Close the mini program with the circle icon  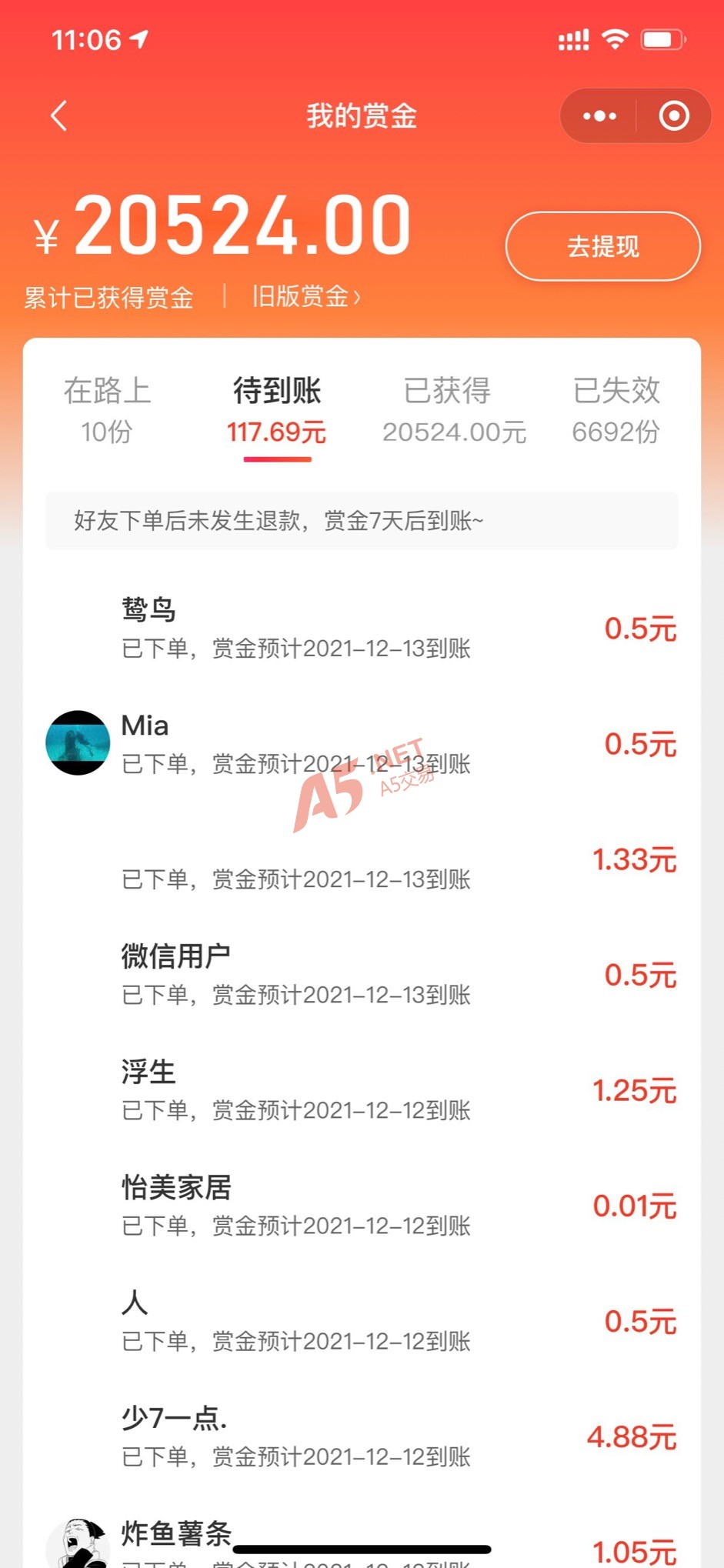pos(674,116)
